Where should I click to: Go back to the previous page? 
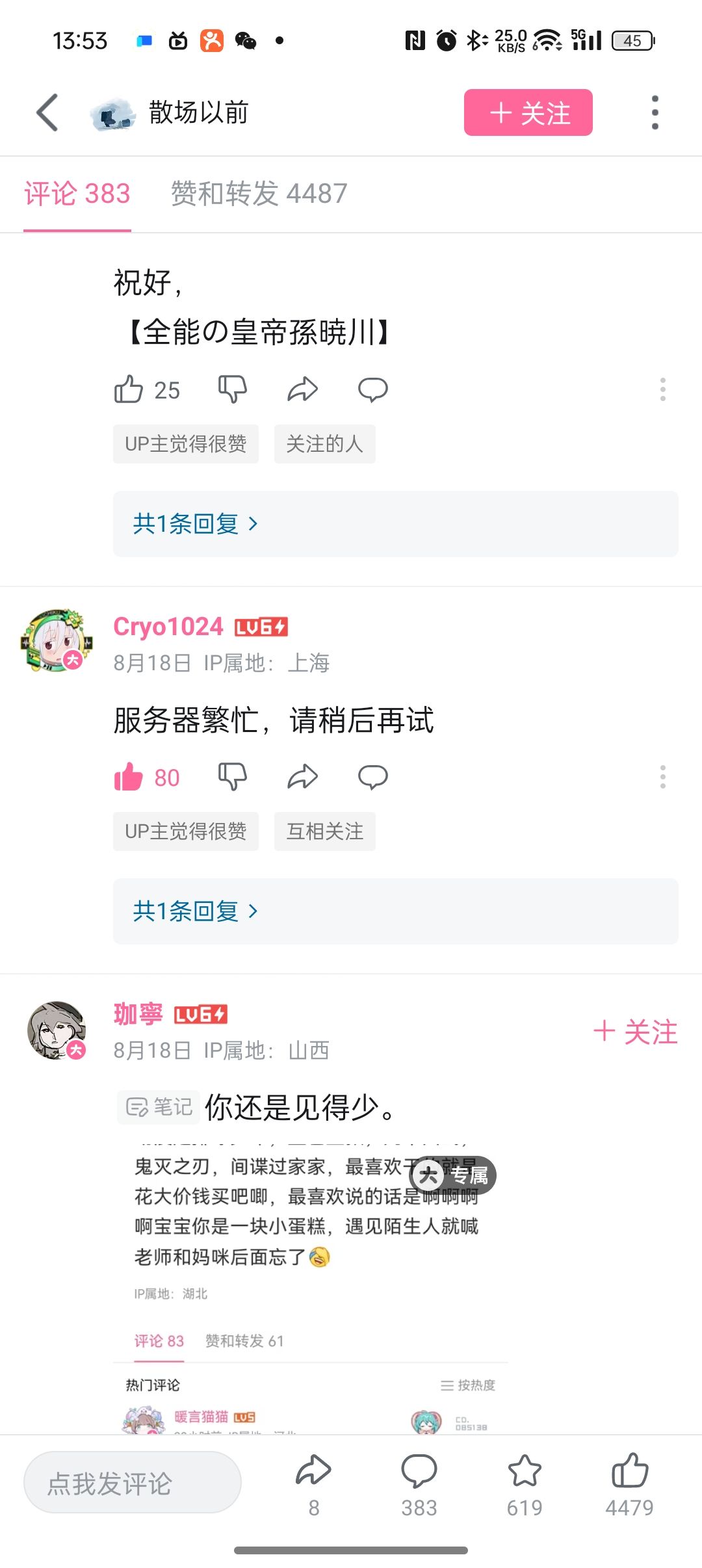coord(47,112)
